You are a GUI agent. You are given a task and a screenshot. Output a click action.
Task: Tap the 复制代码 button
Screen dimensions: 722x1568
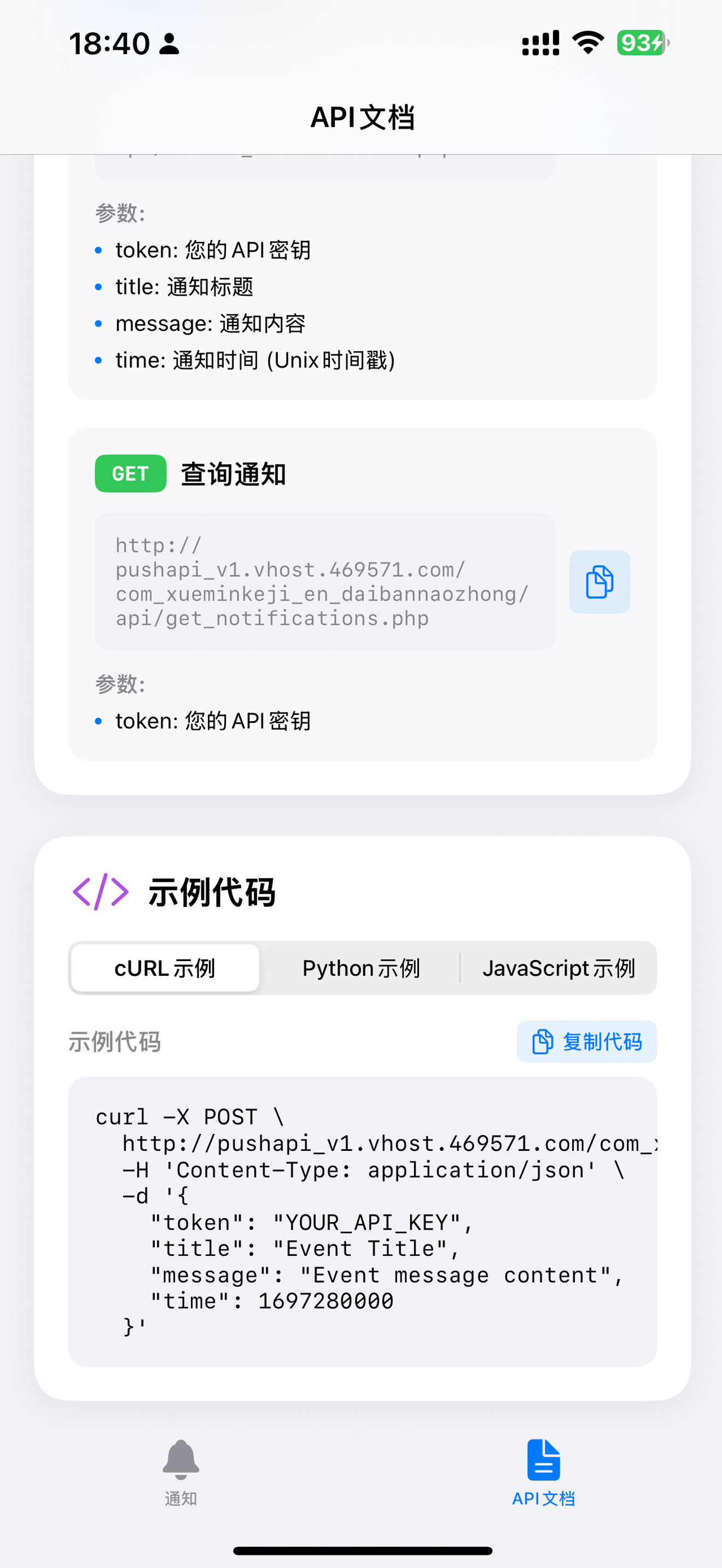coord(586,1042)
